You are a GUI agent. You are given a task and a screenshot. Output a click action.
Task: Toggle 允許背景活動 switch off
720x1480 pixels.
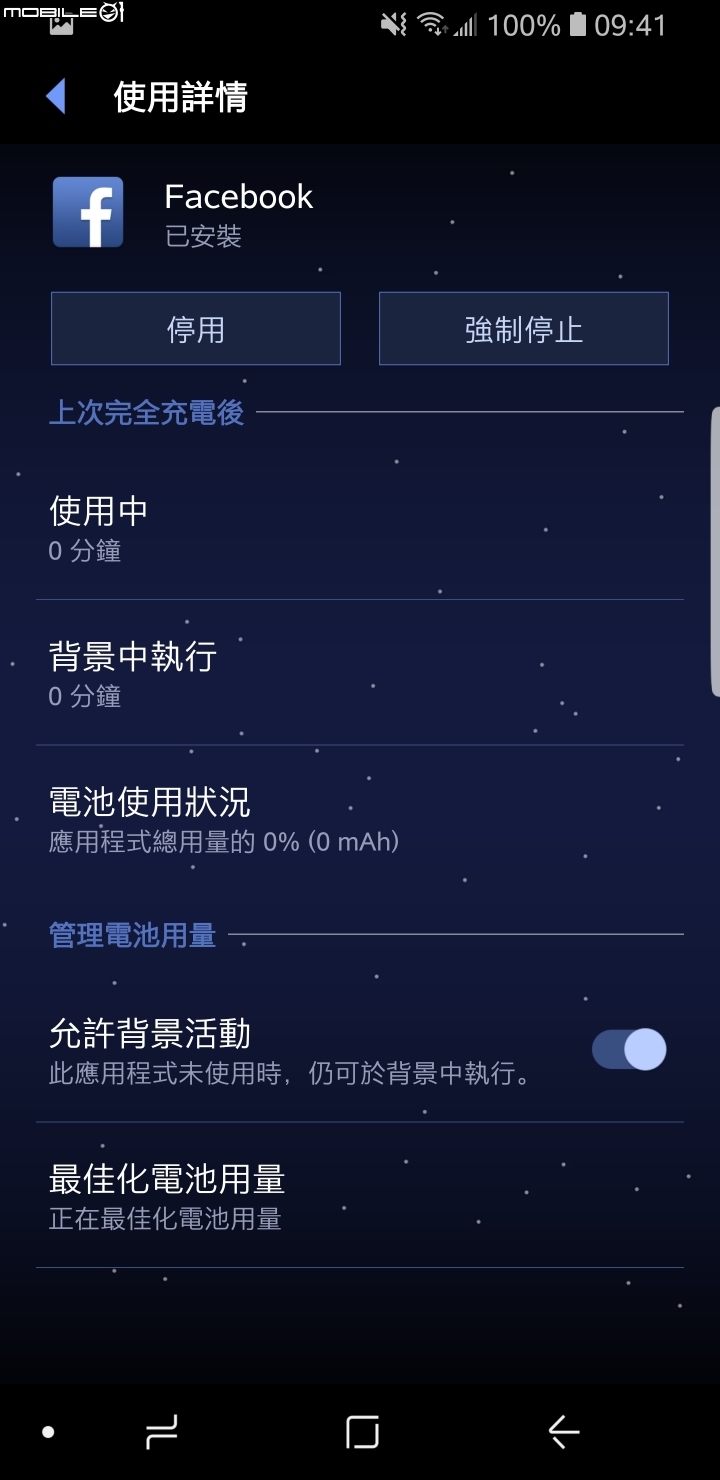pyautogui.click(x=629, y=1050)
